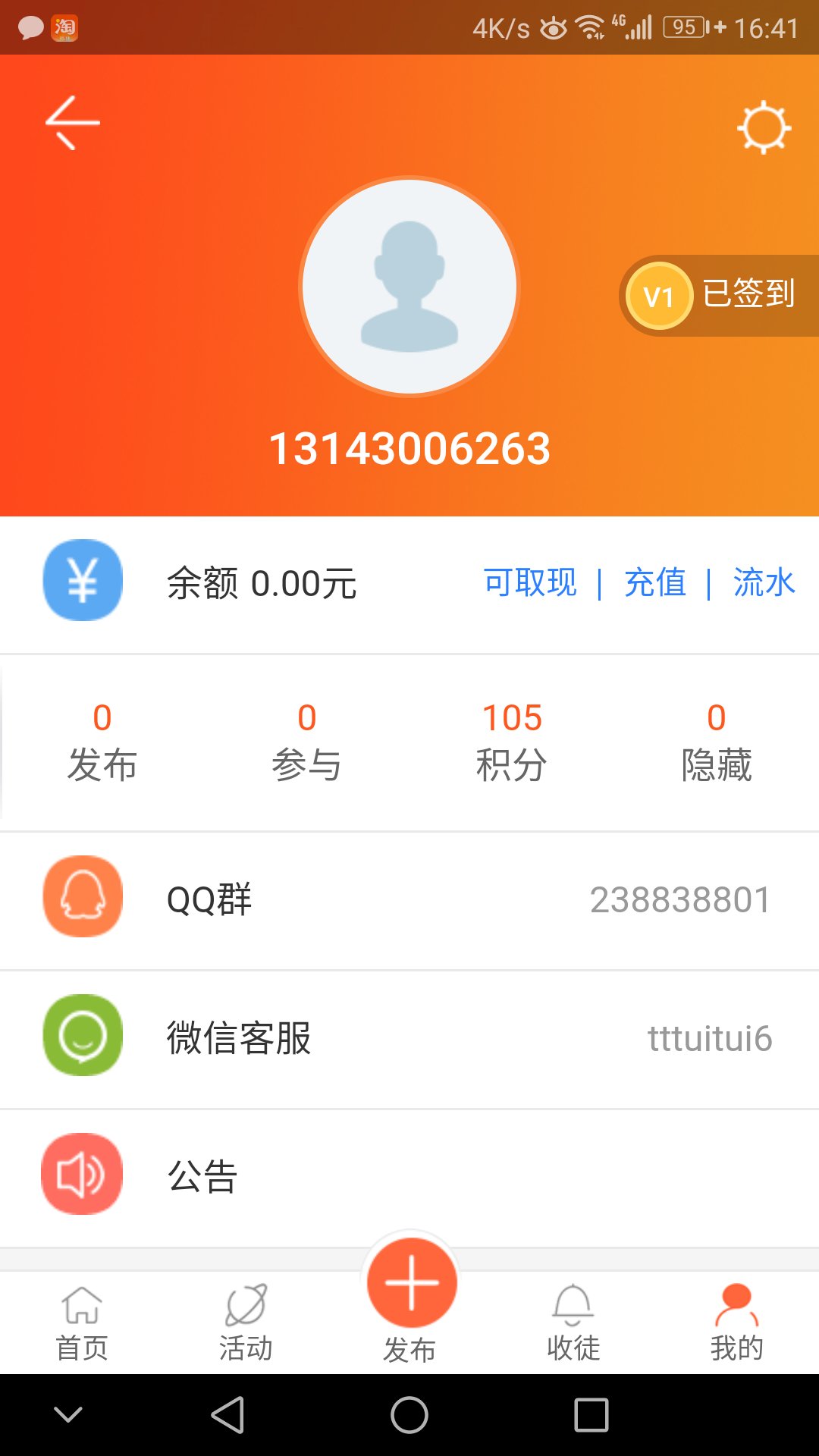The image size is (819, 1456).
Task: Tap the red 公告 speaker announcement icon
Action: click(x=82, y=1174)
